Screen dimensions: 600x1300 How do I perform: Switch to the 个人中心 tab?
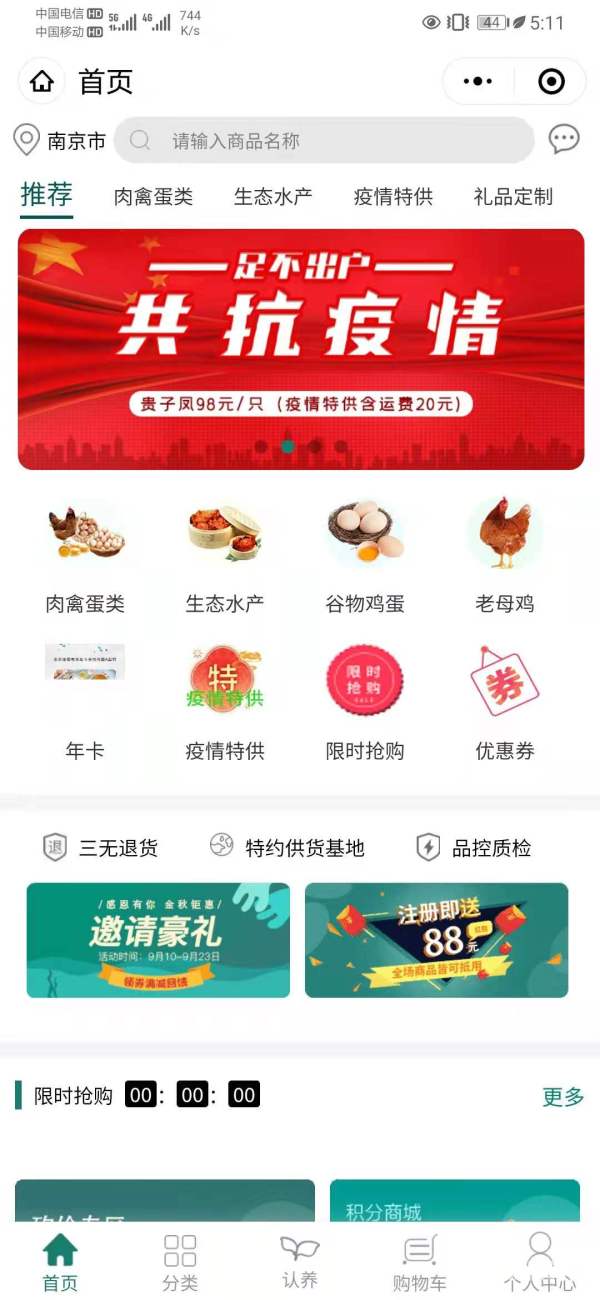pos(540,1263)
